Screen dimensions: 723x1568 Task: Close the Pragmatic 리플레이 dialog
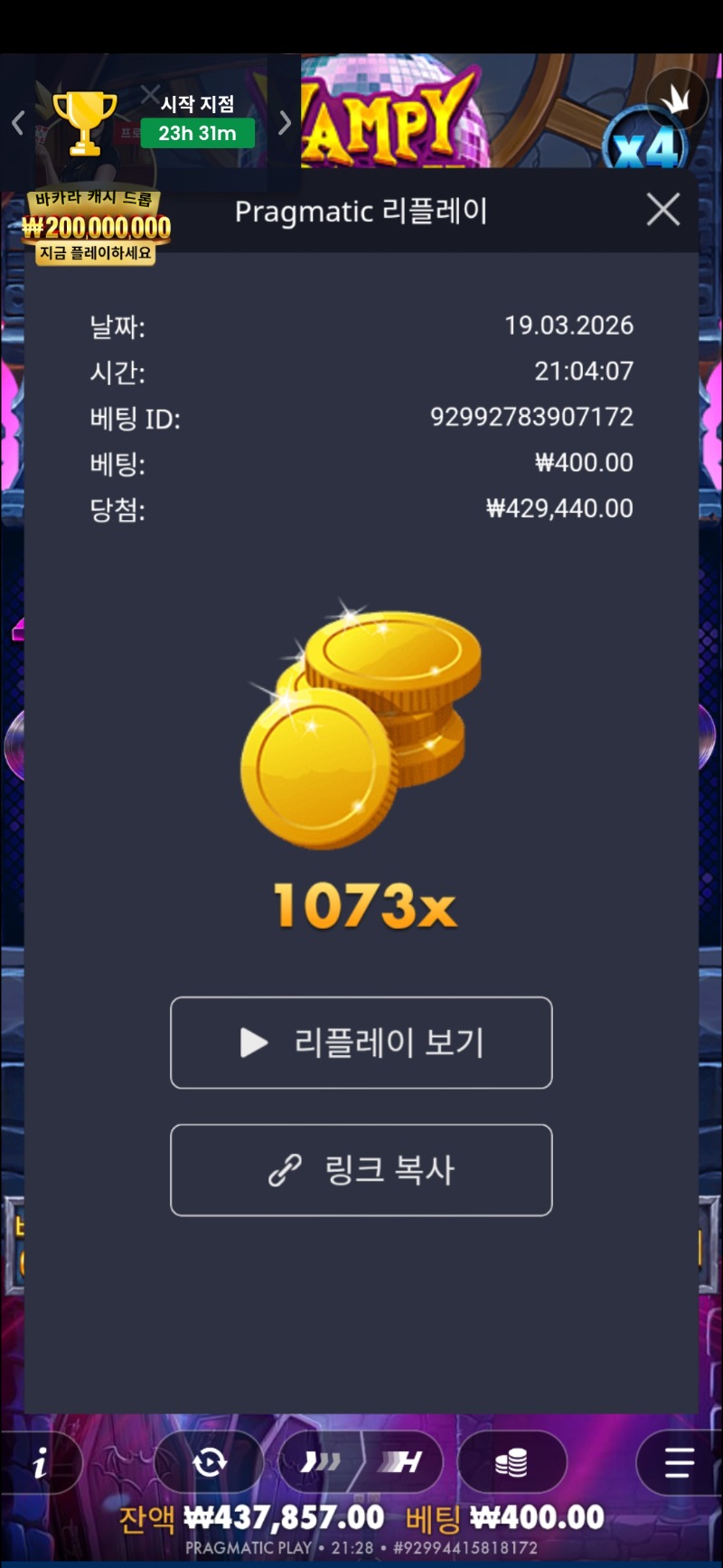663,210
